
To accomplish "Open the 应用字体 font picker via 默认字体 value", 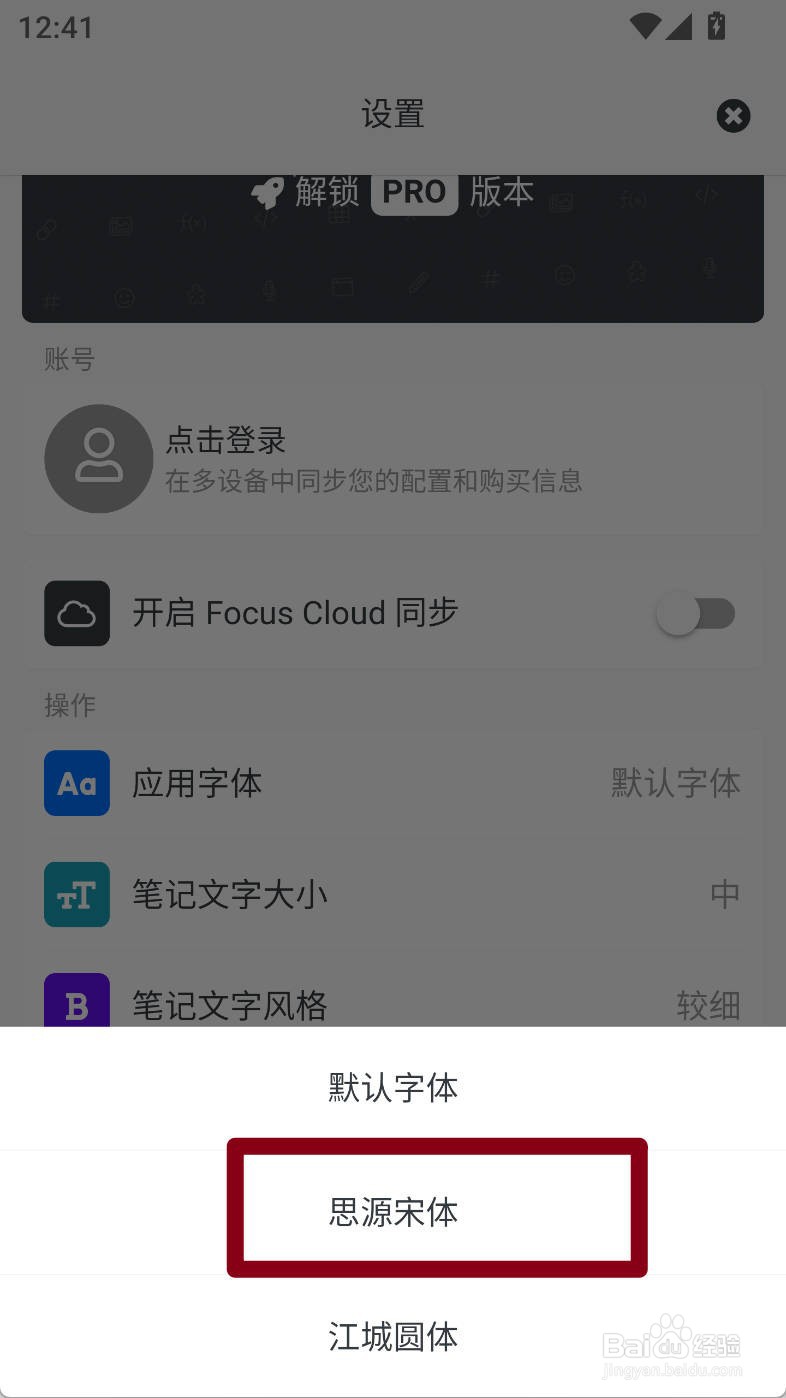I will 677,783.
